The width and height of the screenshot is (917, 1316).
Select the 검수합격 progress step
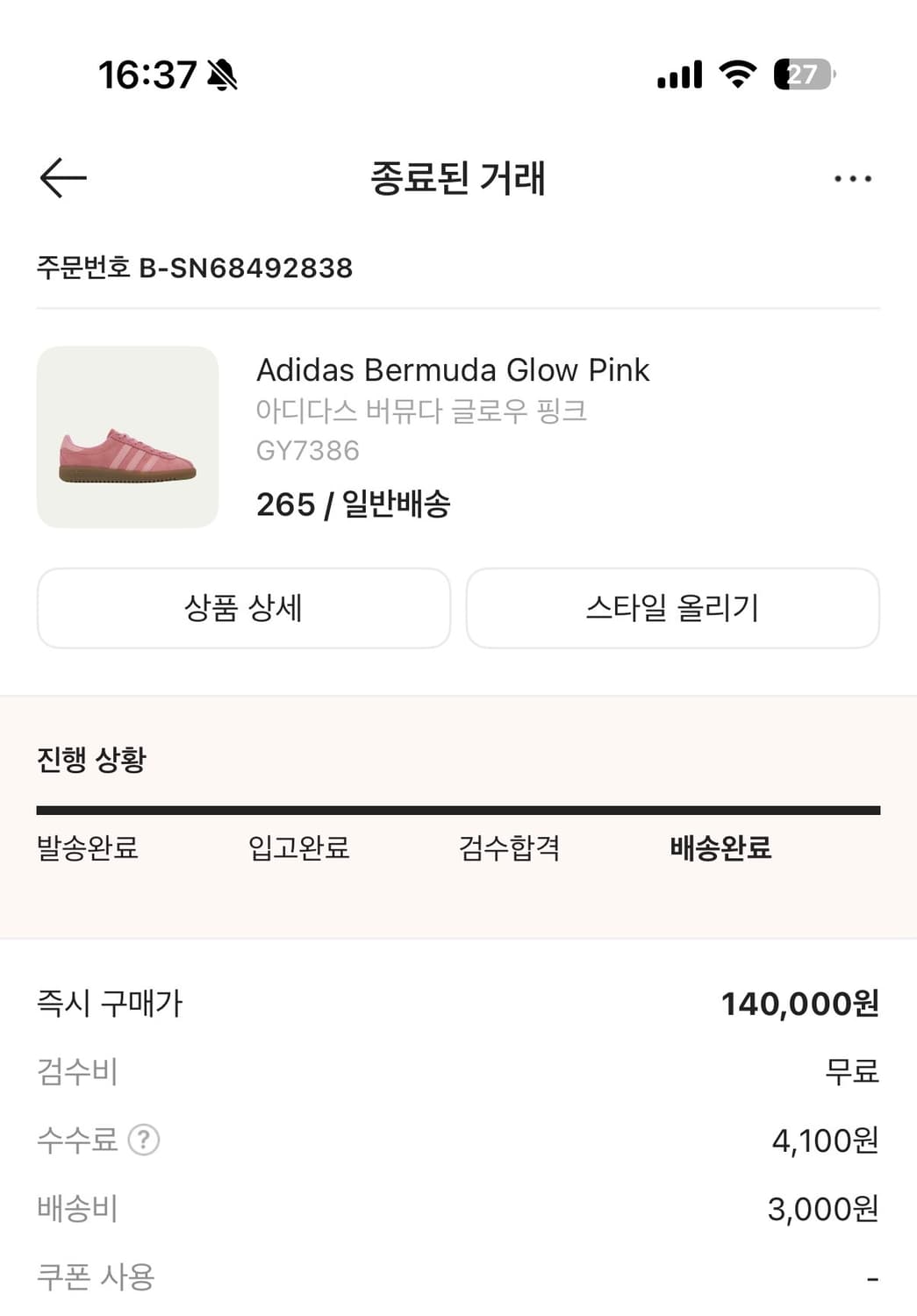(x=511, y=848)
